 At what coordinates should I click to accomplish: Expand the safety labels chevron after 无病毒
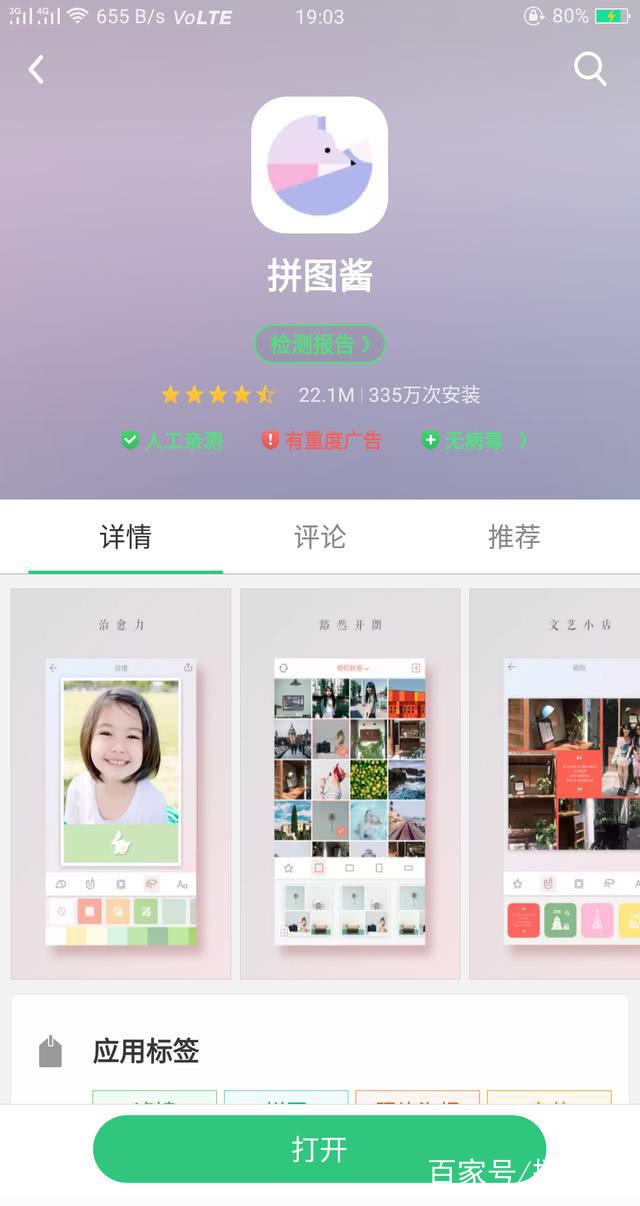(x=522, y=440)
